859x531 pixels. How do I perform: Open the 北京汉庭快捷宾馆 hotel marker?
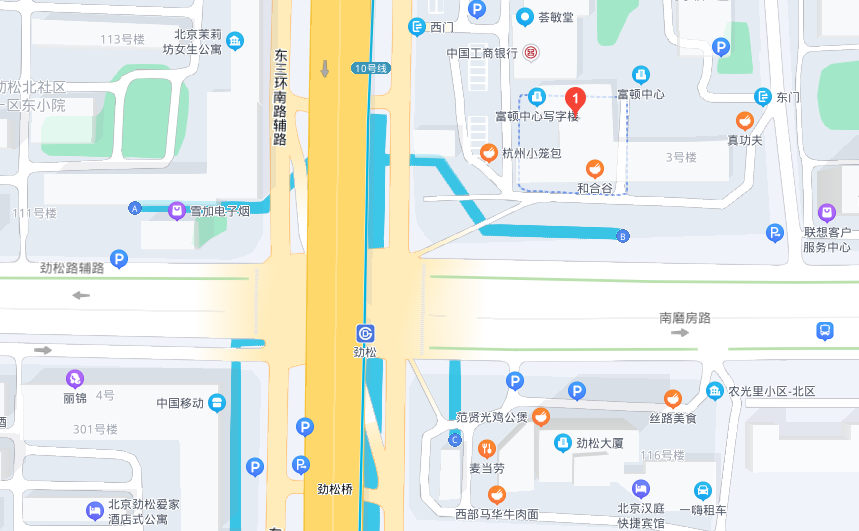[x=641, y=490]
